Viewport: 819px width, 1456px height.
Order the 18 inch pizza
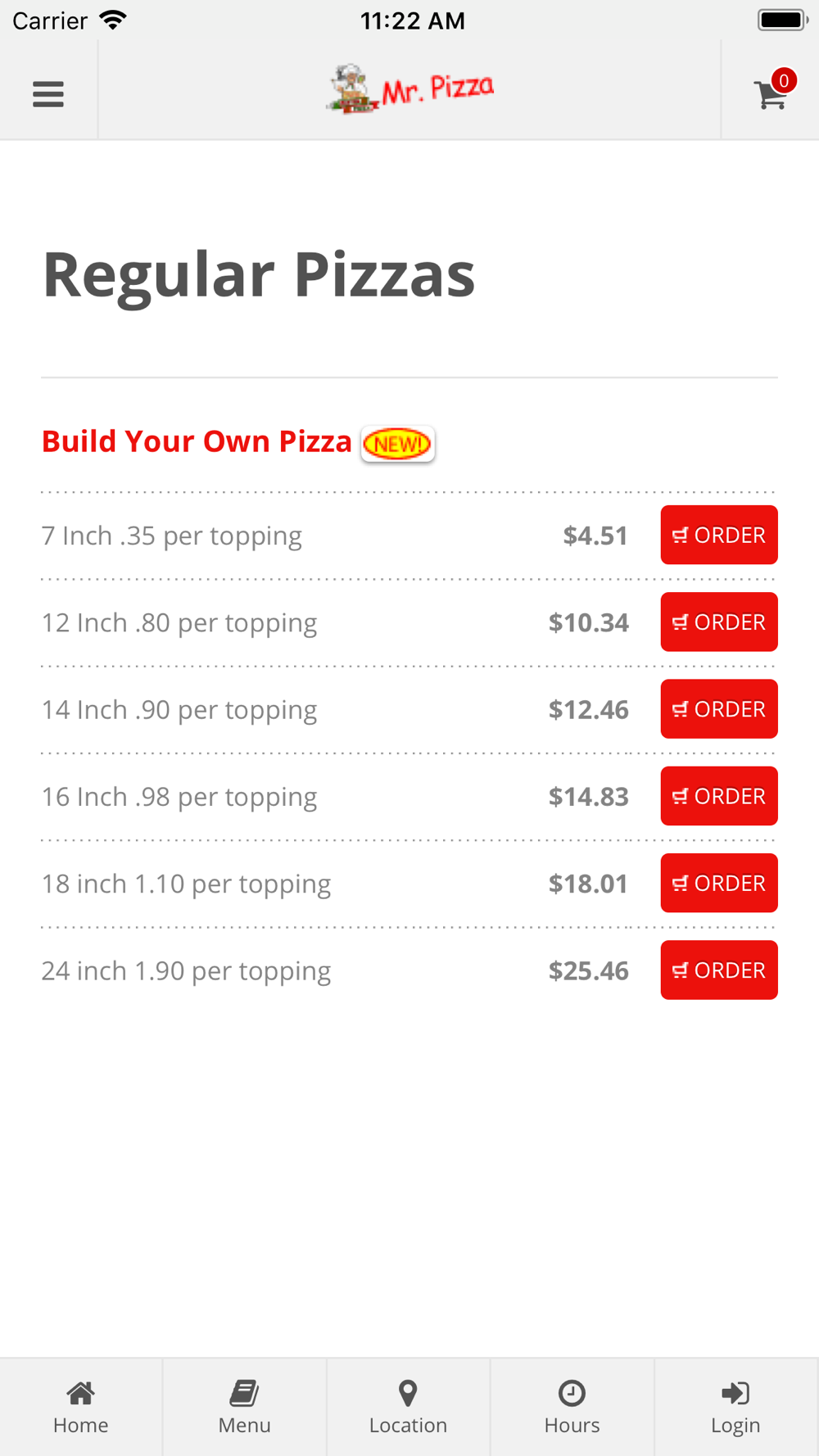tap(719, 883)
